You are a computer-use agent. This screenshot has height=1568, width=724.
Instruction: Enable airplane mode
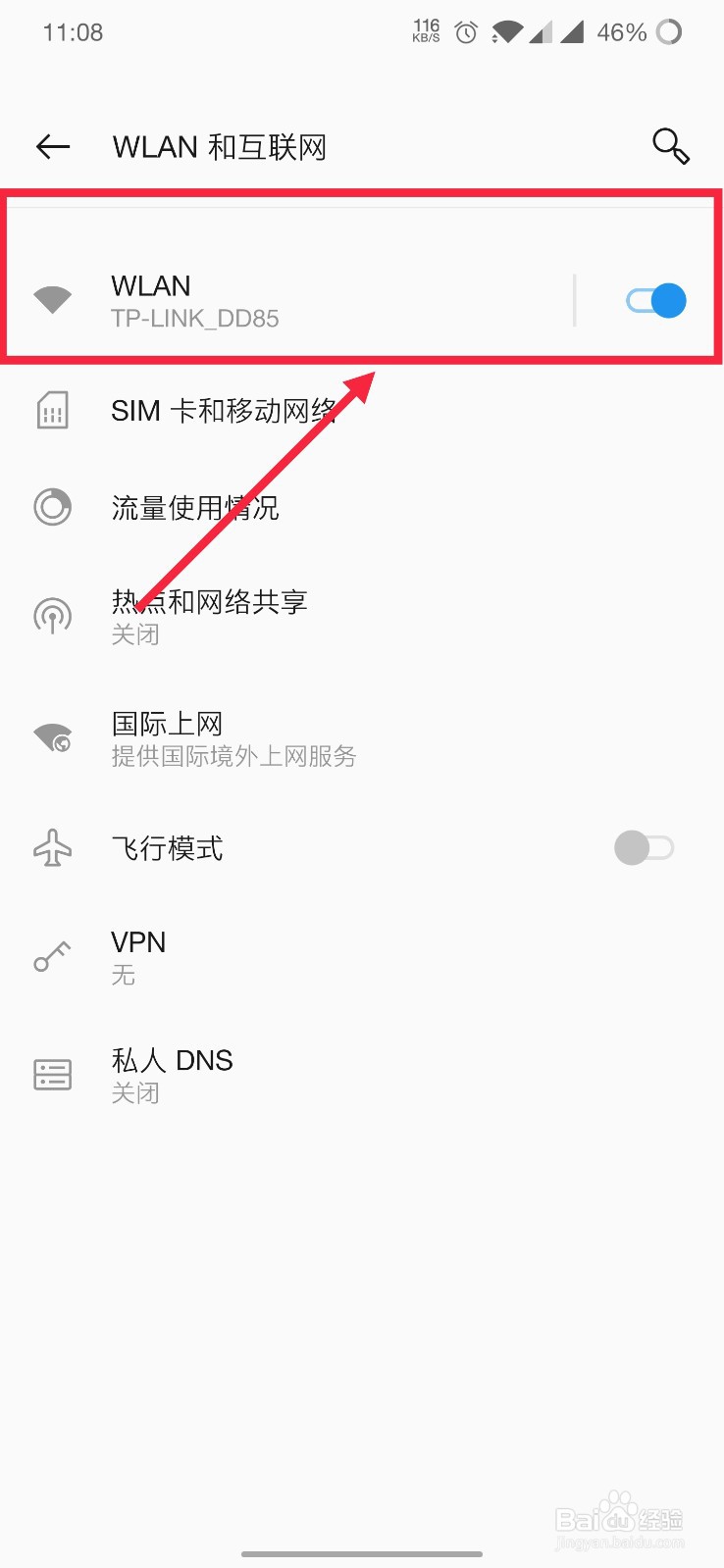[x=644, y=847]
